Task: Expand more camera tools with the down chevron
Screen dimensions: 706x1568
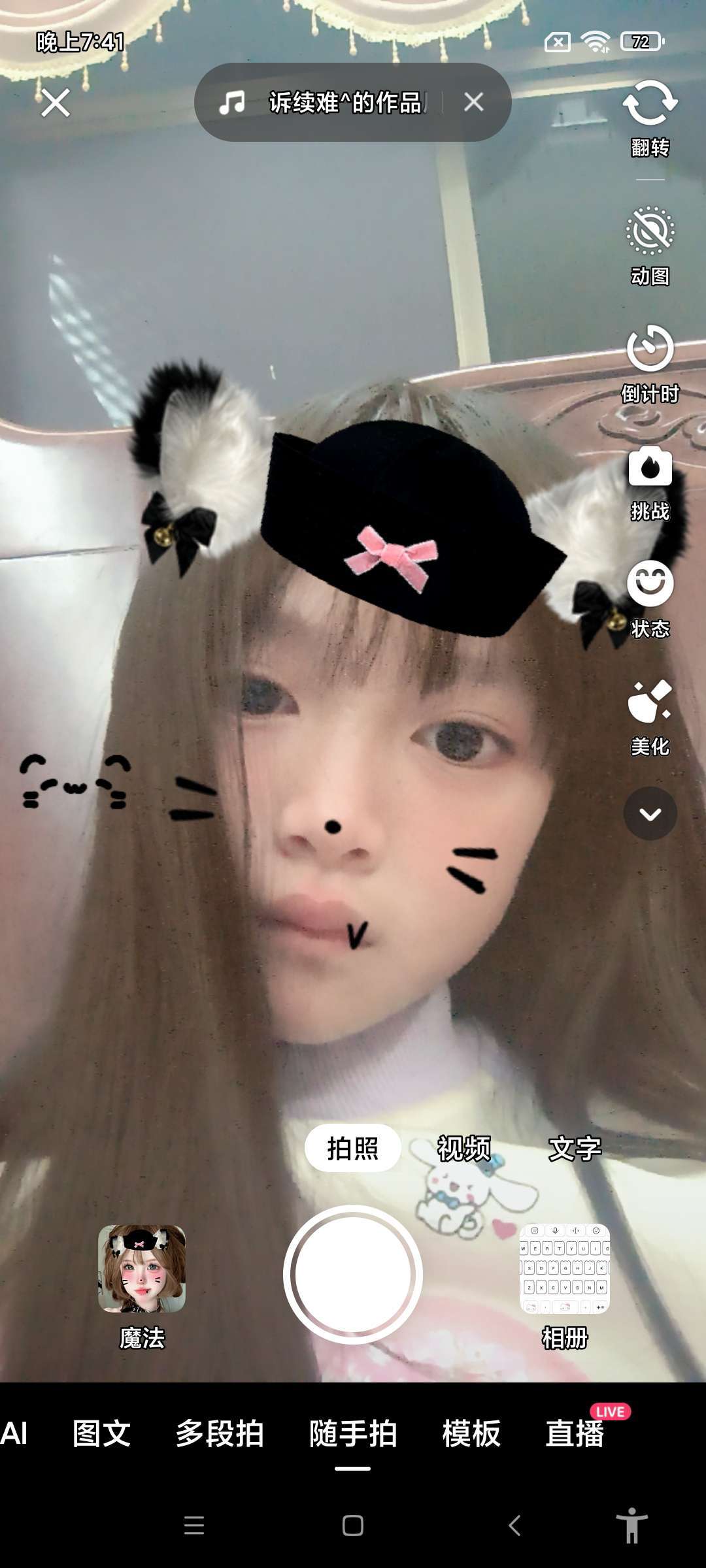Action: point(650,813)
